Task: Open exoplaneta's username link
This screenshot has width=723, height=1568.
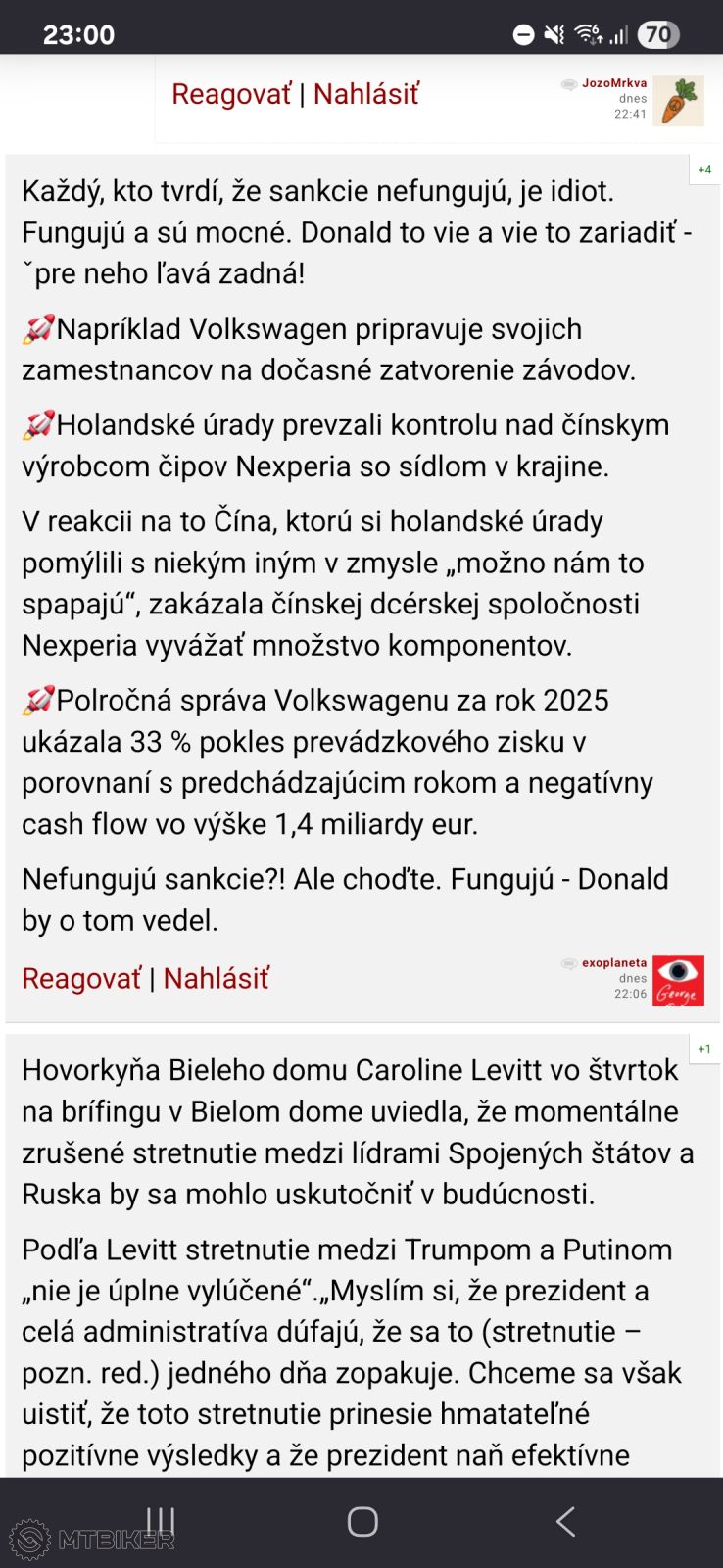Action: tap(614, 963)
